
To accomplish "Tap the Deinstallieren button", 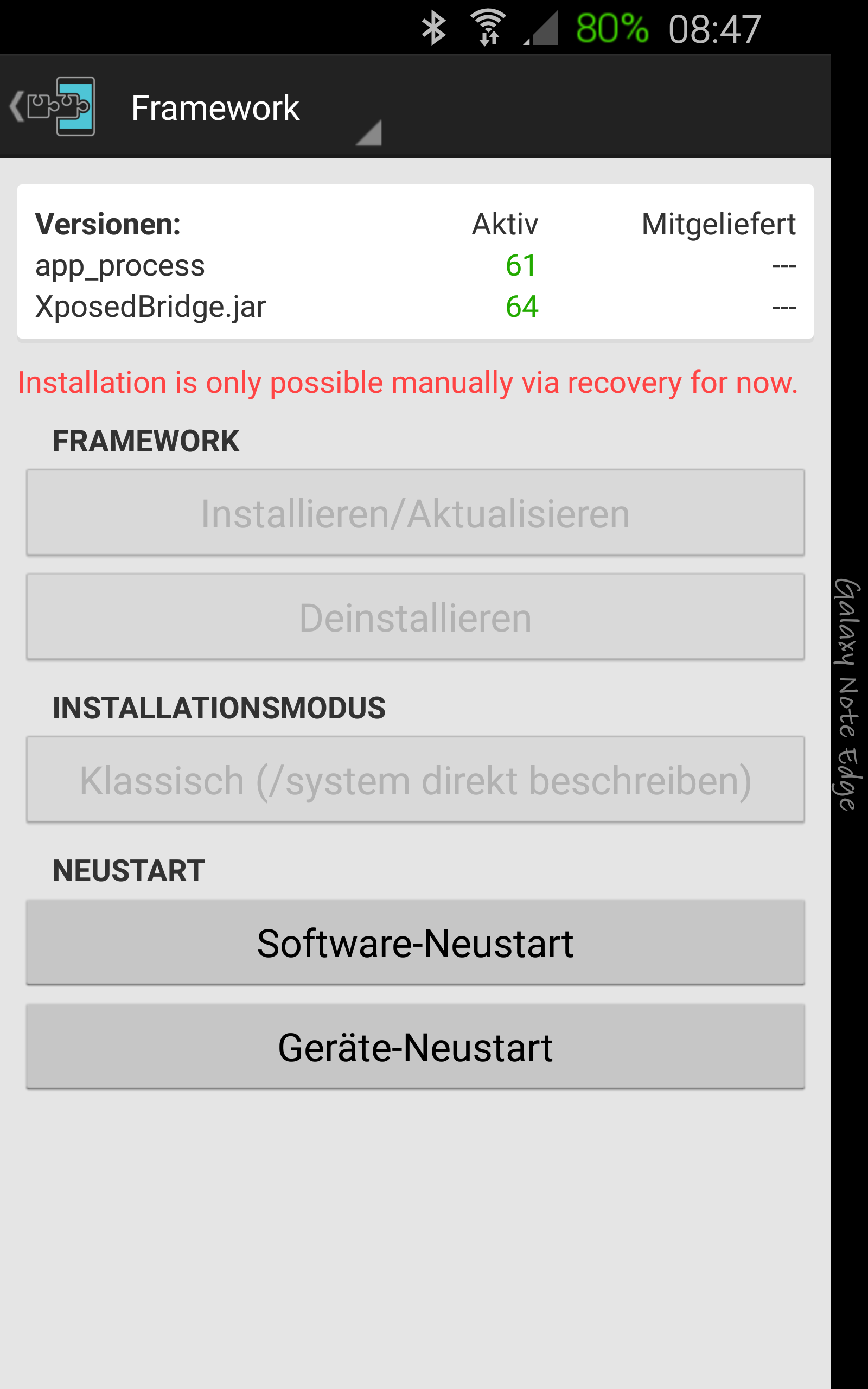I will [415, 617].
